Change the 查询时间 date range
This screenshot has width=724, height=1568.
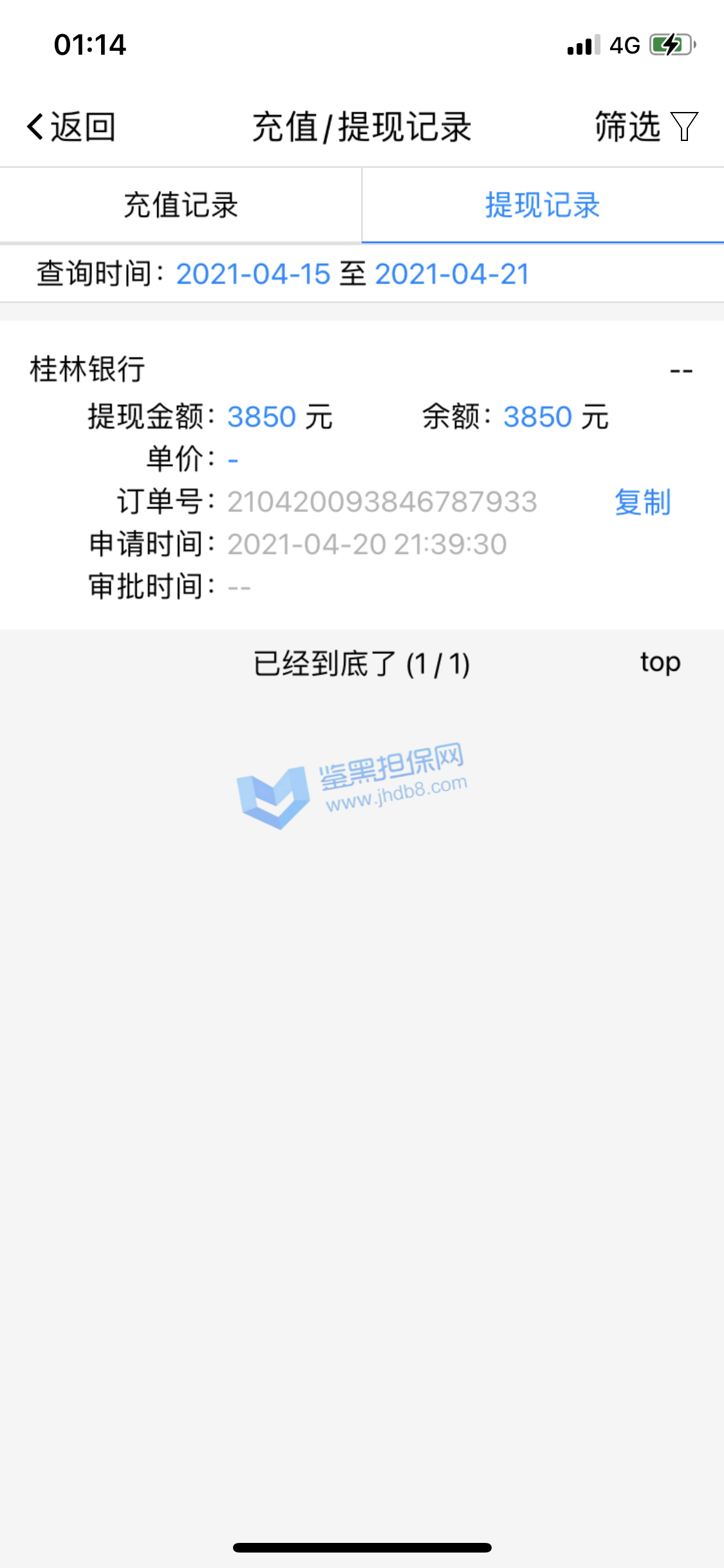pos(353,274)
